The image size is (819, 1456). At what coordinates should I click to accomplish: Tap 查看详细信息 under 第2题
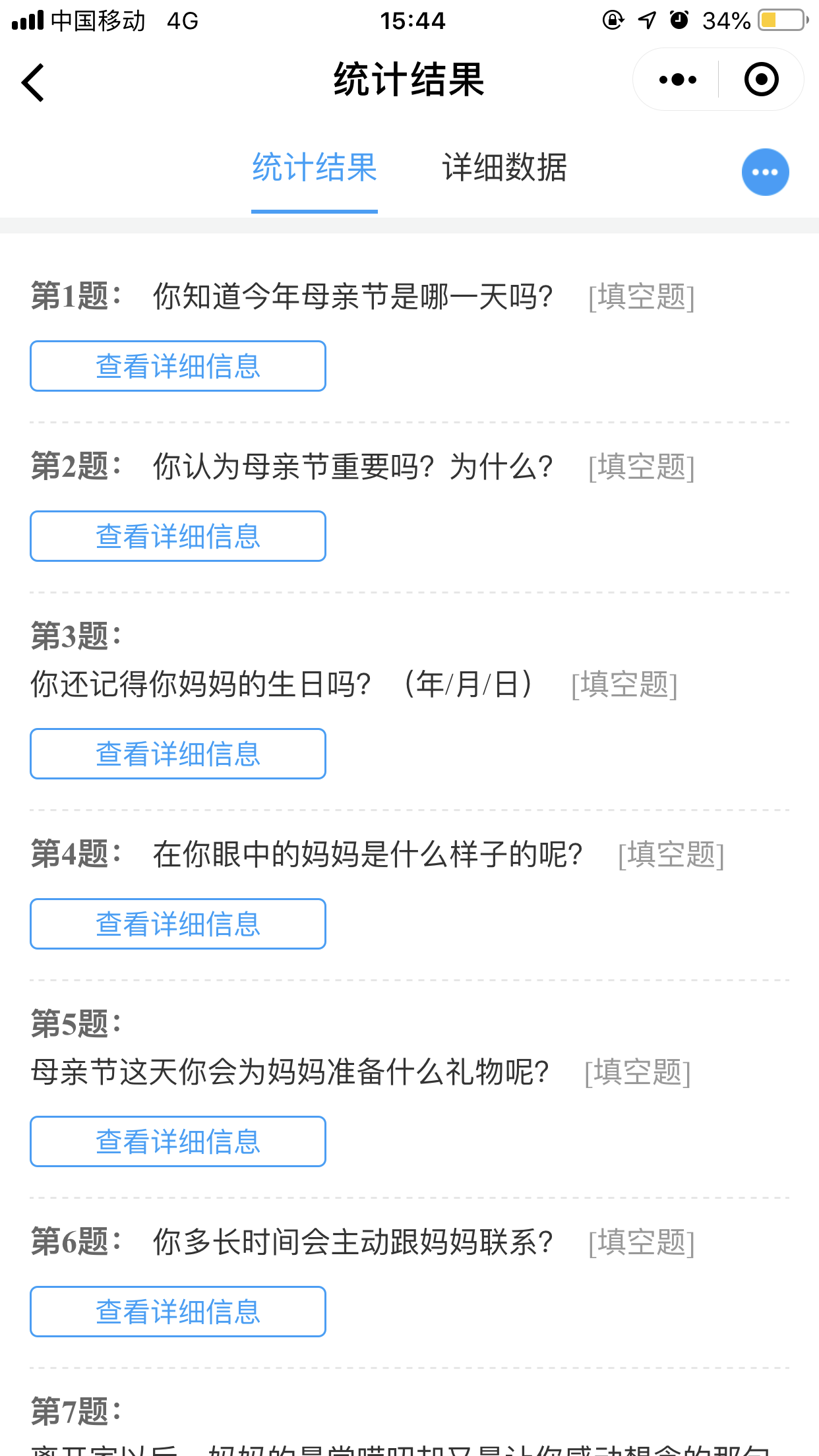[178, 536]
